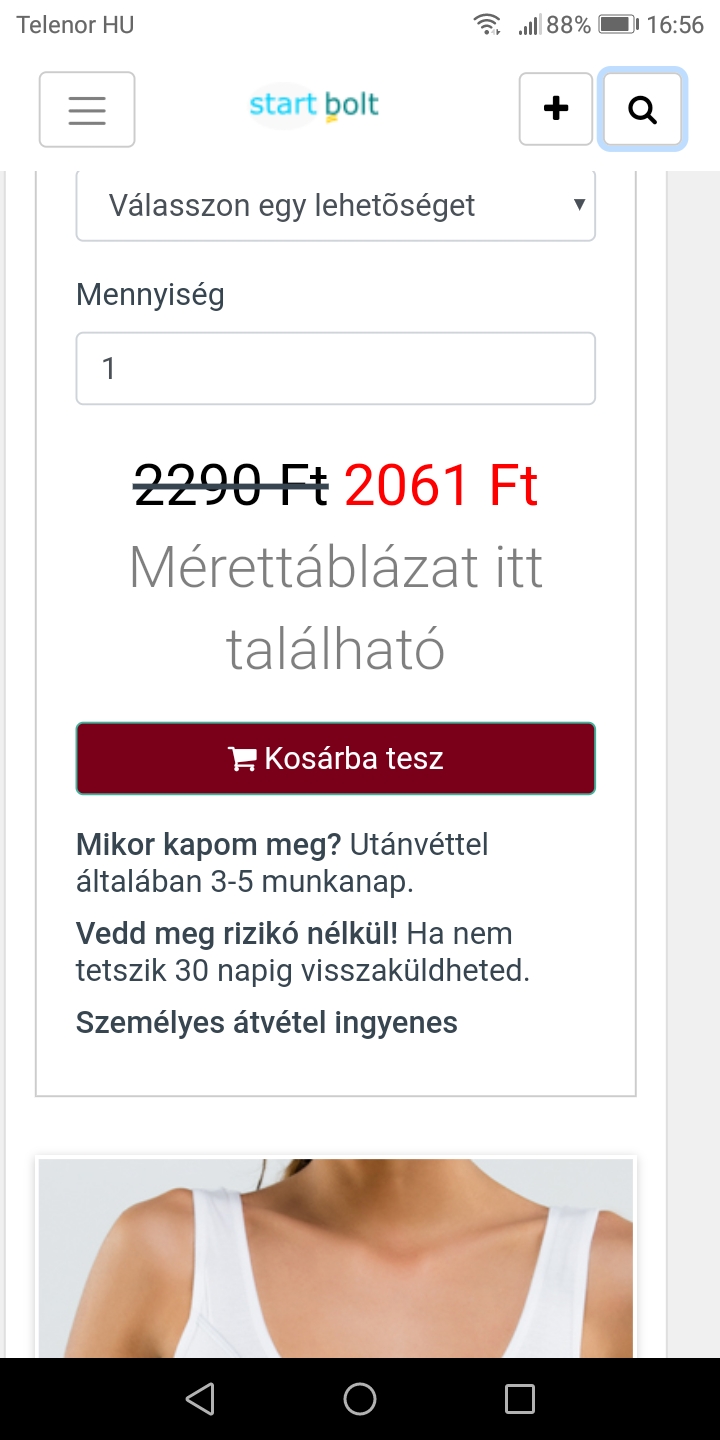
Task: Tap the plus icon button
Action: (556, 109)
